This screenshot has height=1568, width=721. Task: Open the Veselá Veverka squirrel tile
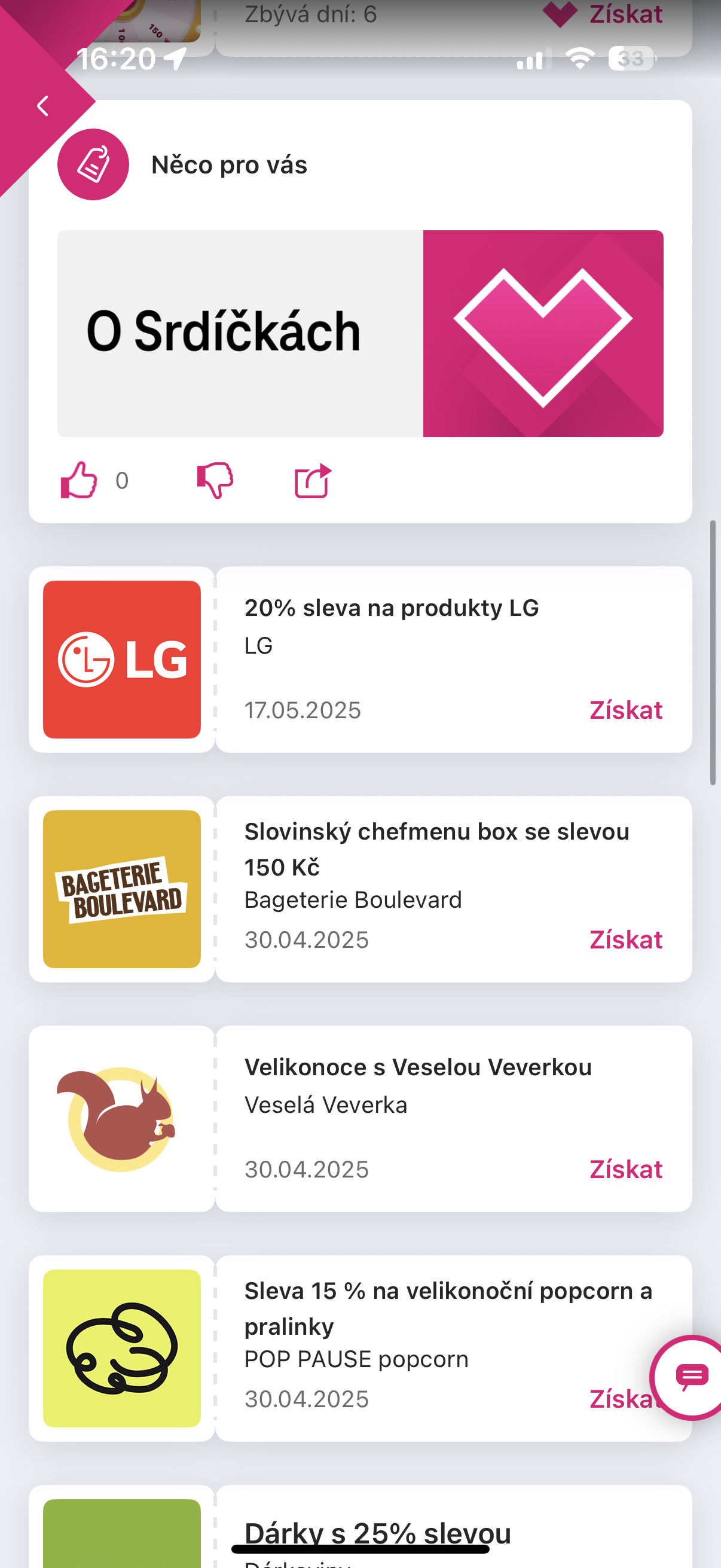coord(122,1119)
